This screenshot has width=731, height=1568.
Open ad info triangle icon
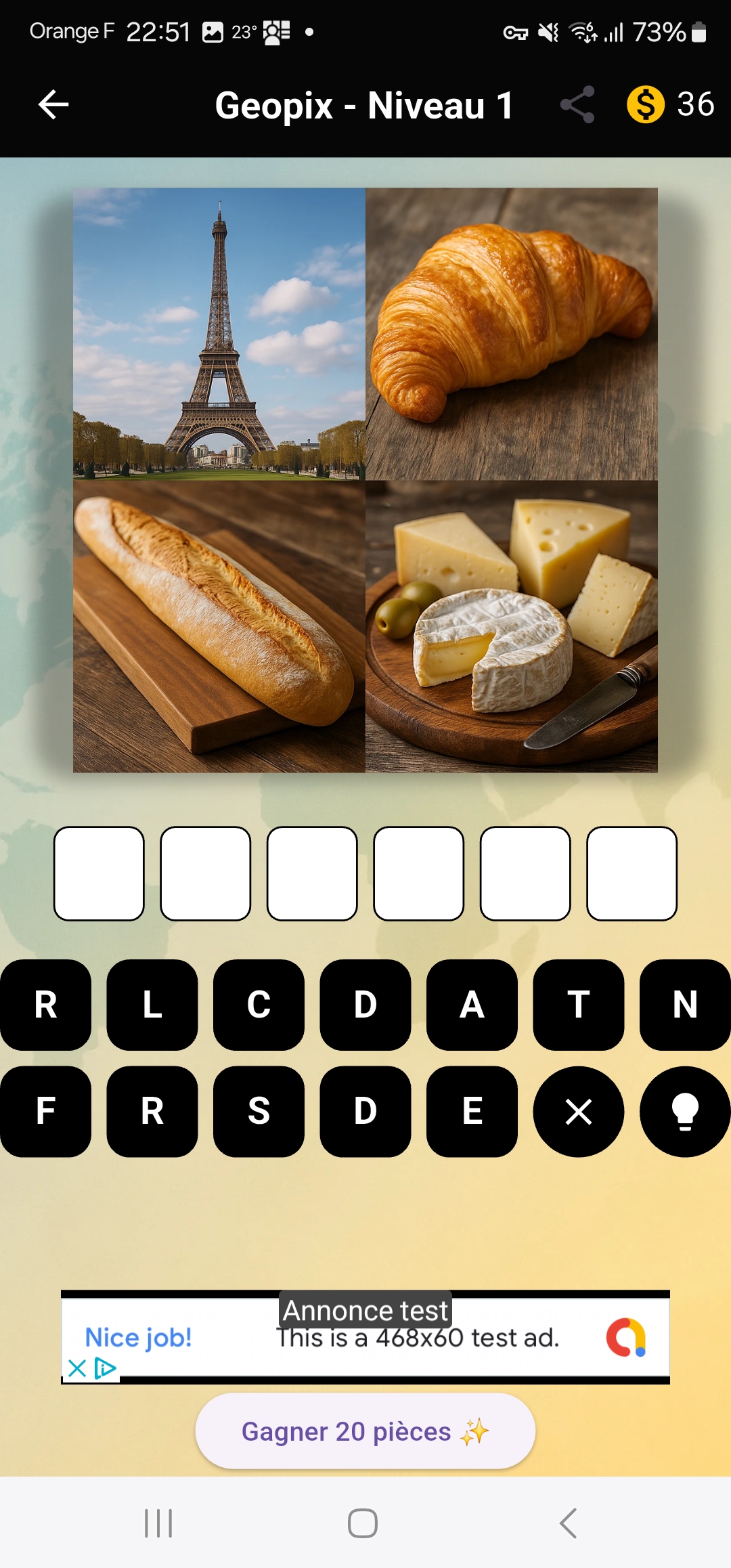(105, 1368)
